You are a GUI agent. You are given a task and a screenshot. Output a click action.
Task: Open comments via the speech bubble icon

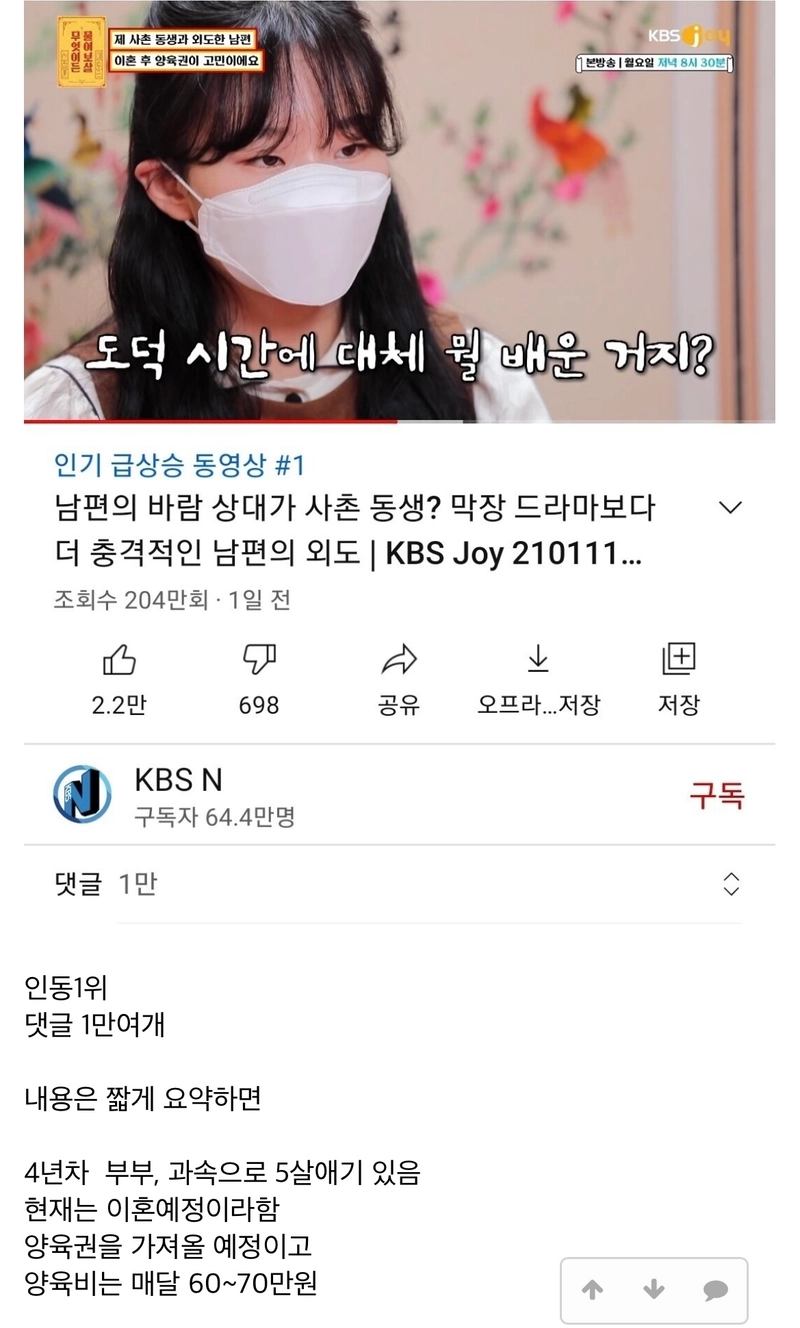click(716, 1291)
